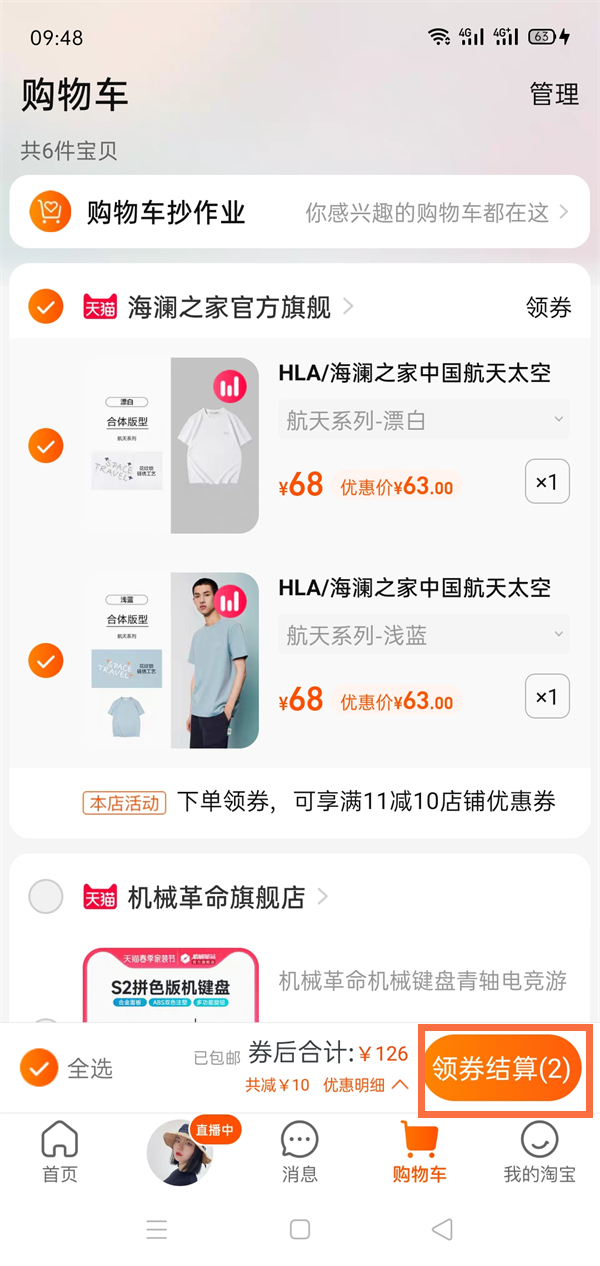Change quantity of the 漂白 T-shirt
Screen dimensions: 600x1266
tap(547, 483)
